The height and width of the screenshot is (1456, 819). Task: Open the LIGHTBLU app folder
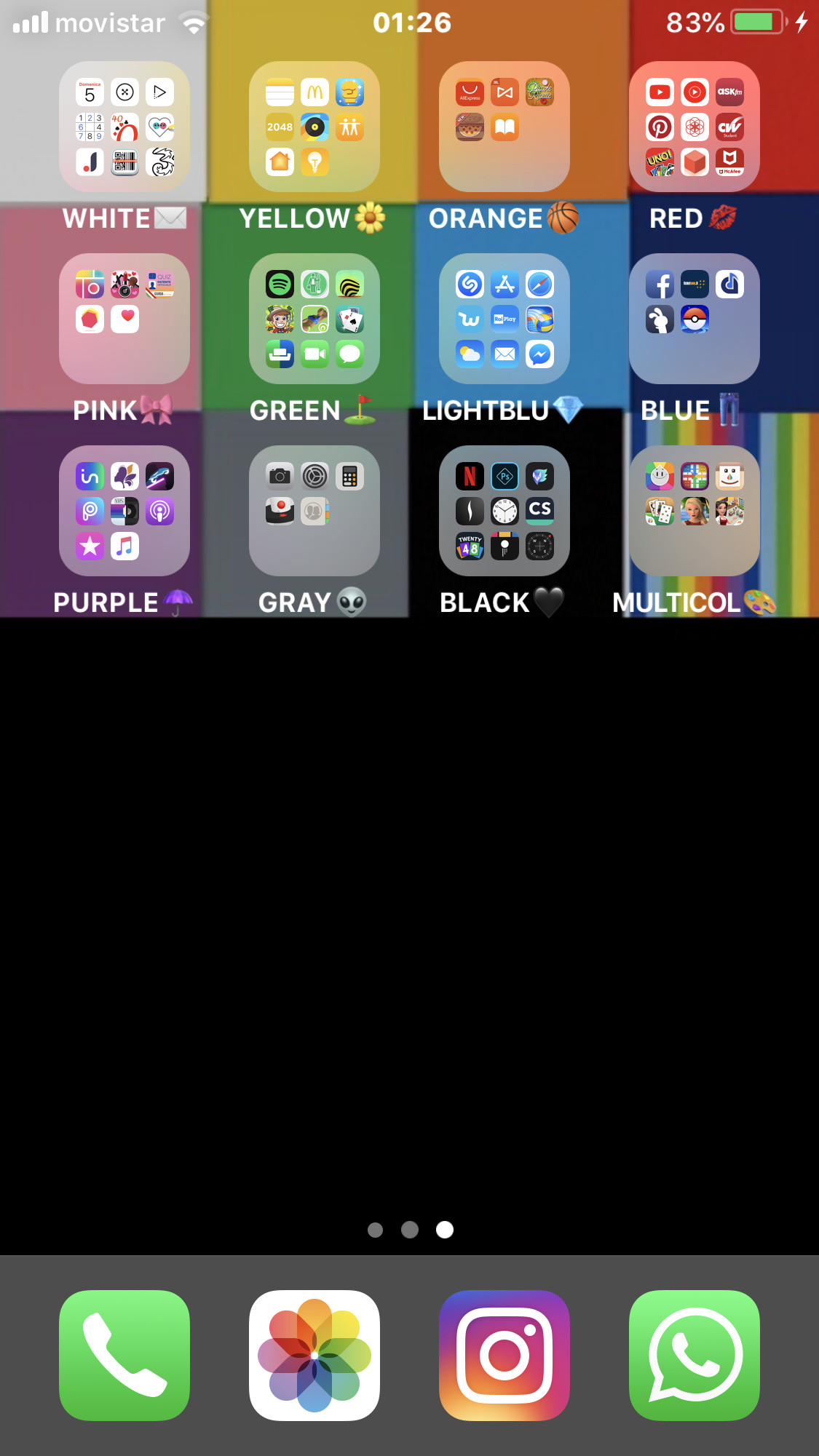505,319
